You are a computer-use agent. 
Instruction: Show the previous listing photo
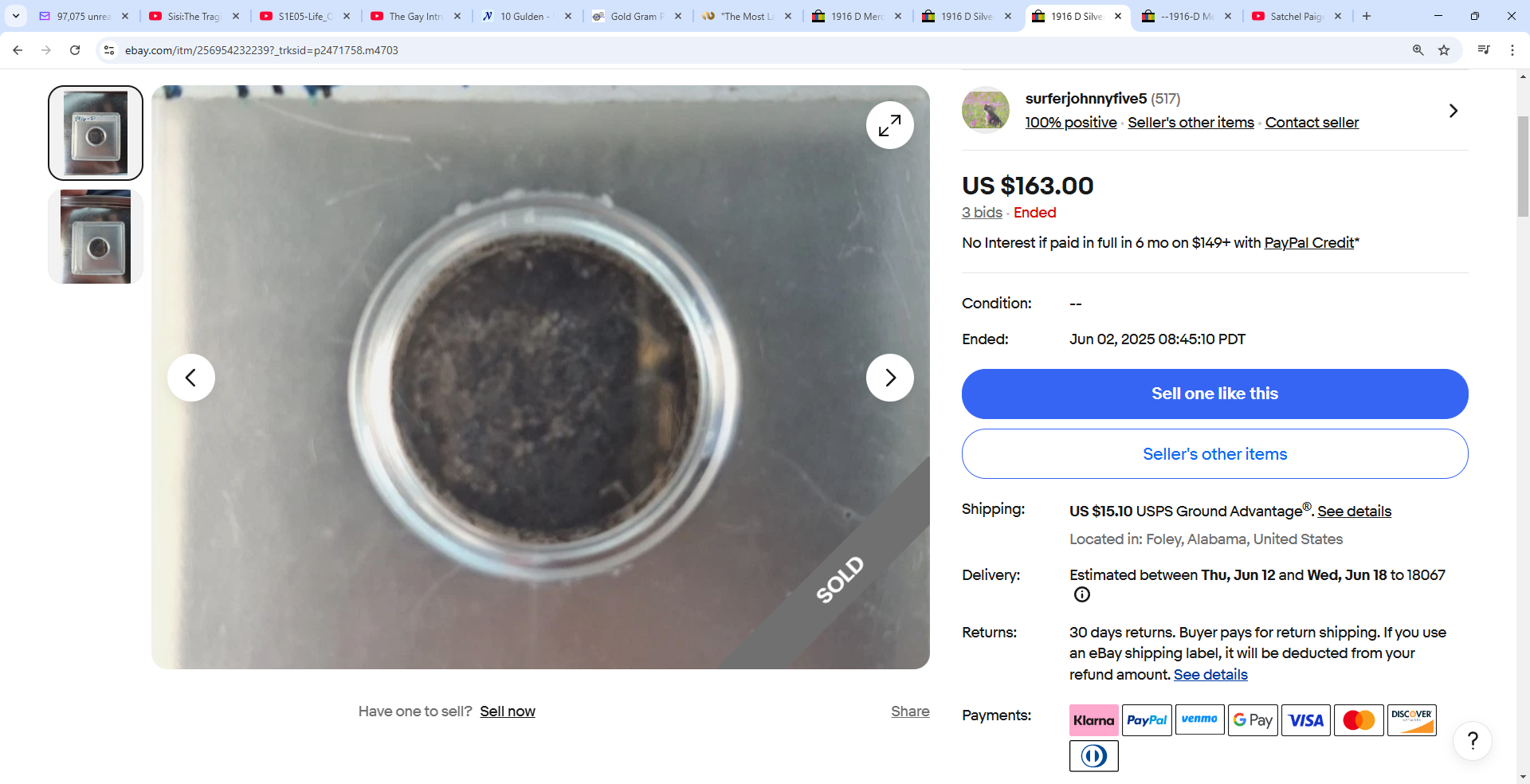(191, 378)
